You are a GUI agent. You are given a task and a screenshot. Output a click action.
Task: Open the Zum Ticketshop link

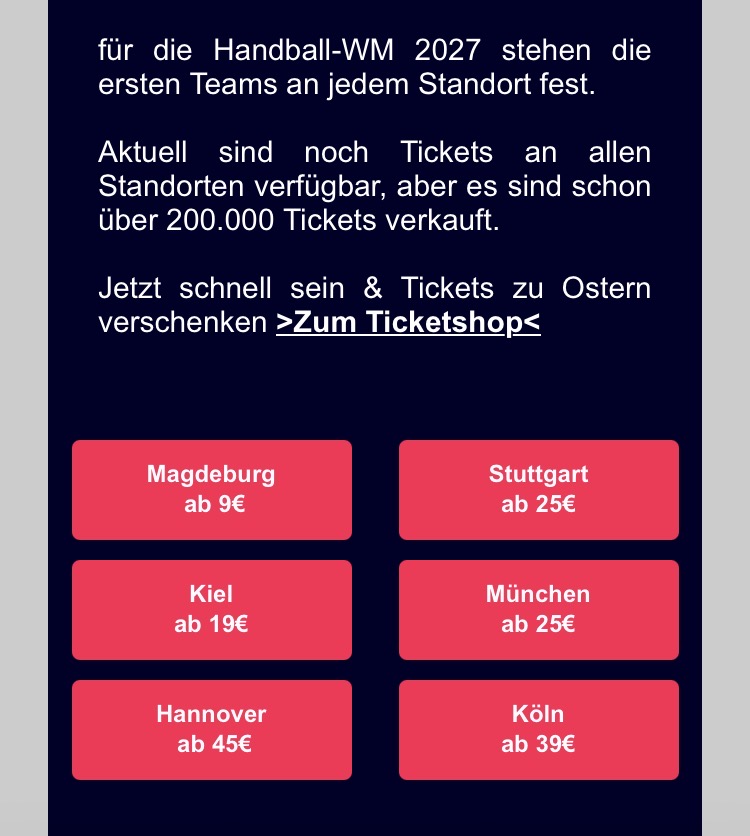pos(408,323)
